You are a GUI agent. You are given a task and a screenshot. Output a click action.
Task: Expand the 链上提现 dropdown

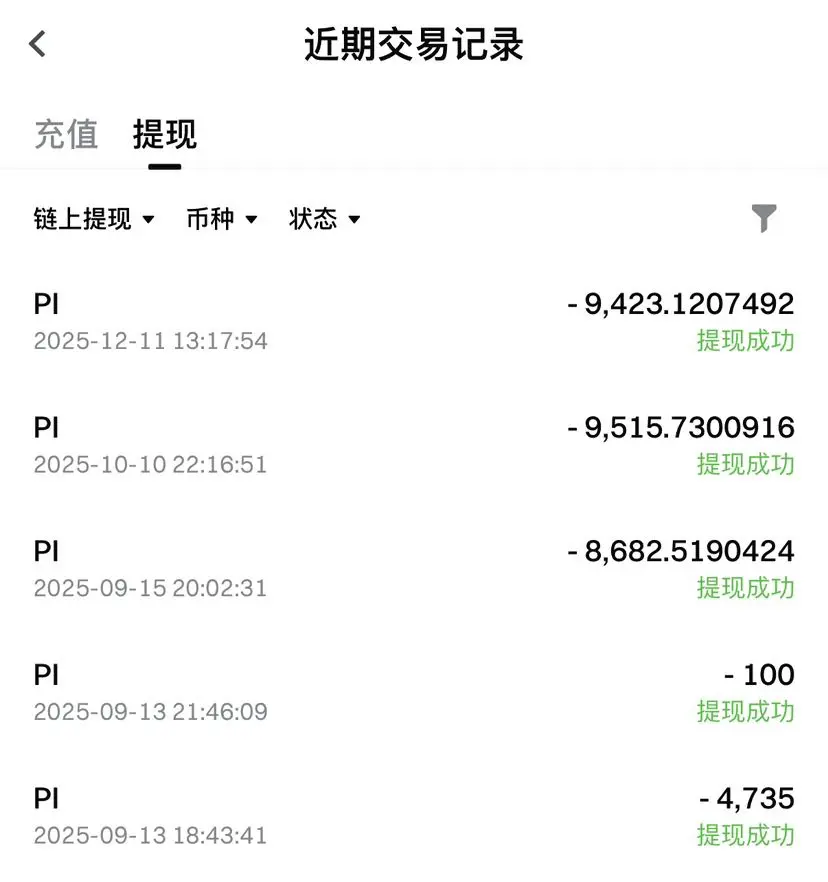(94, 219)
